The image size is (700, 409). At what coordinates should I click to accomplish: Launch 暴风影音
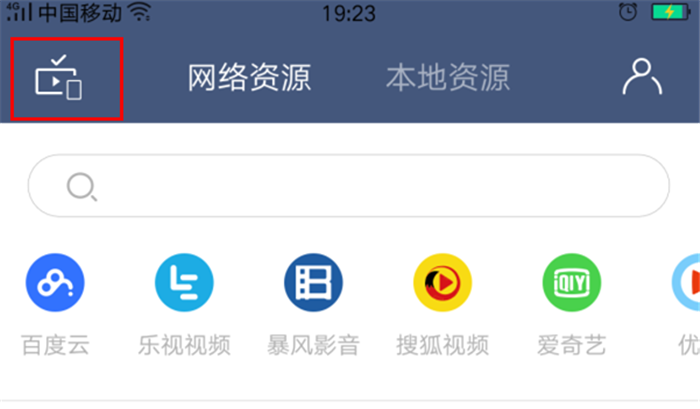[x=313, y=283]
